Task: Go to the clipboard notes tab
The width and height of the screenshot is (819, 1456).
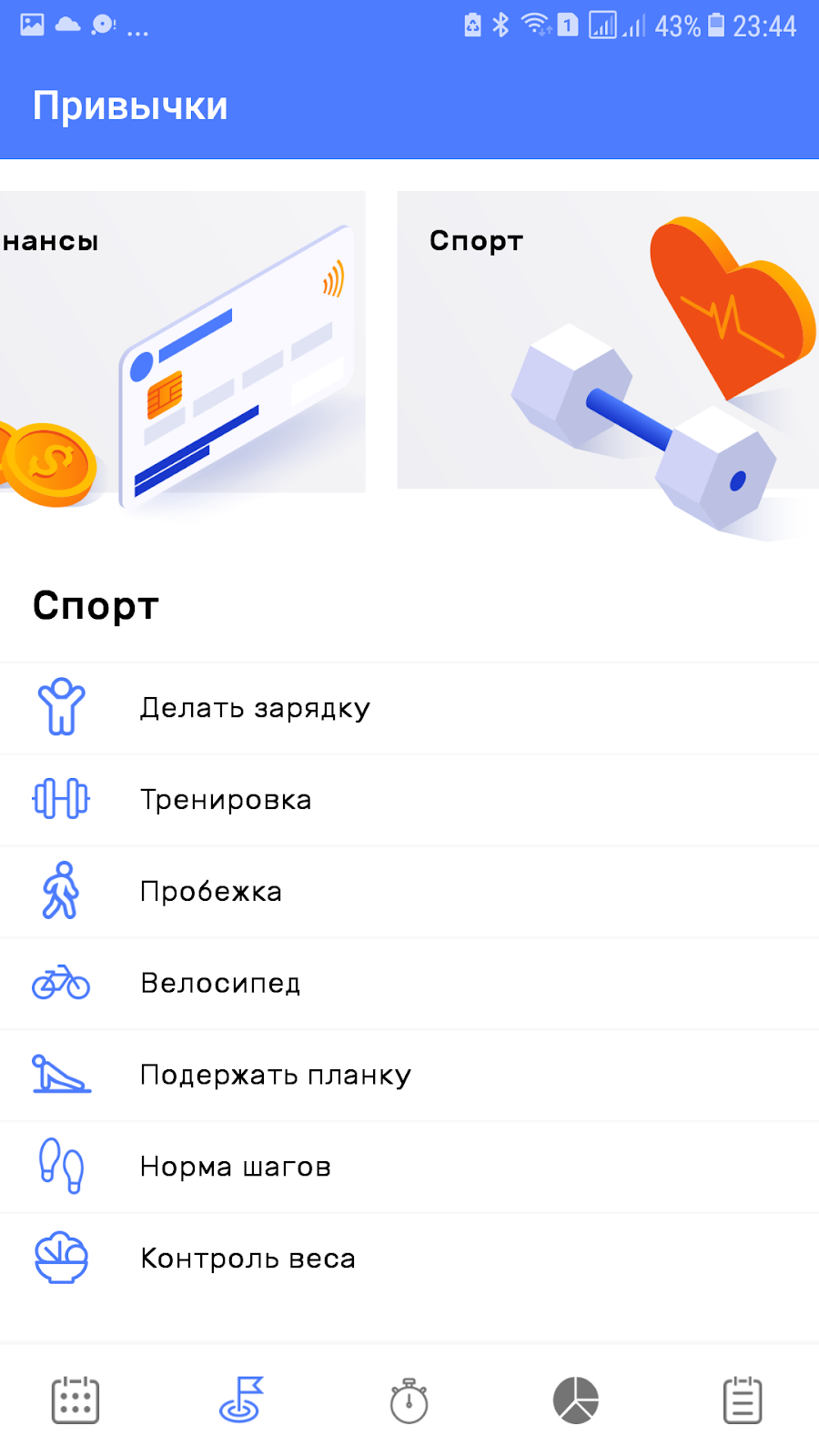Action: point(743,1400)
